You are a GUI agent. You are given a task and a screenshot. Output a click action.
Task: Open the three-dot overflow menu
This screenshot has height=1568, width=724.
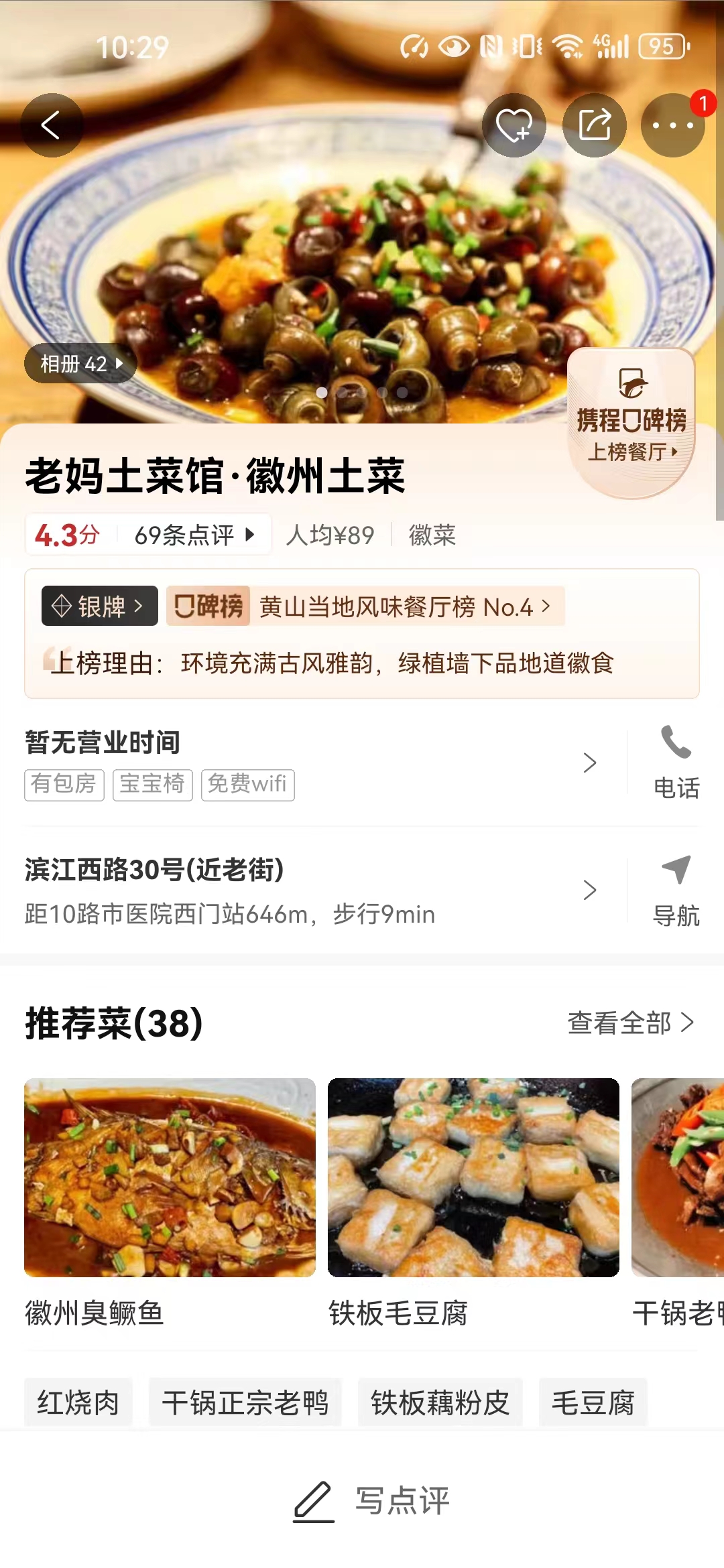[672, 125]
